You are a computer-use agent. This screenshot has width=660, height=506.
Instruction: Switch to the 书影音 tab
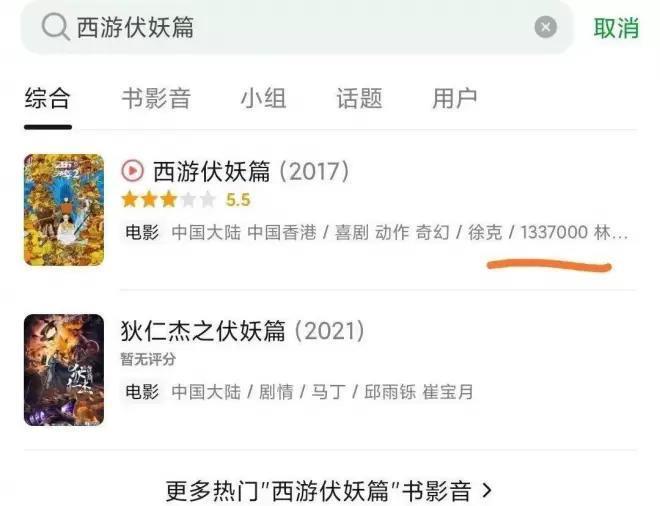(155, 98)
